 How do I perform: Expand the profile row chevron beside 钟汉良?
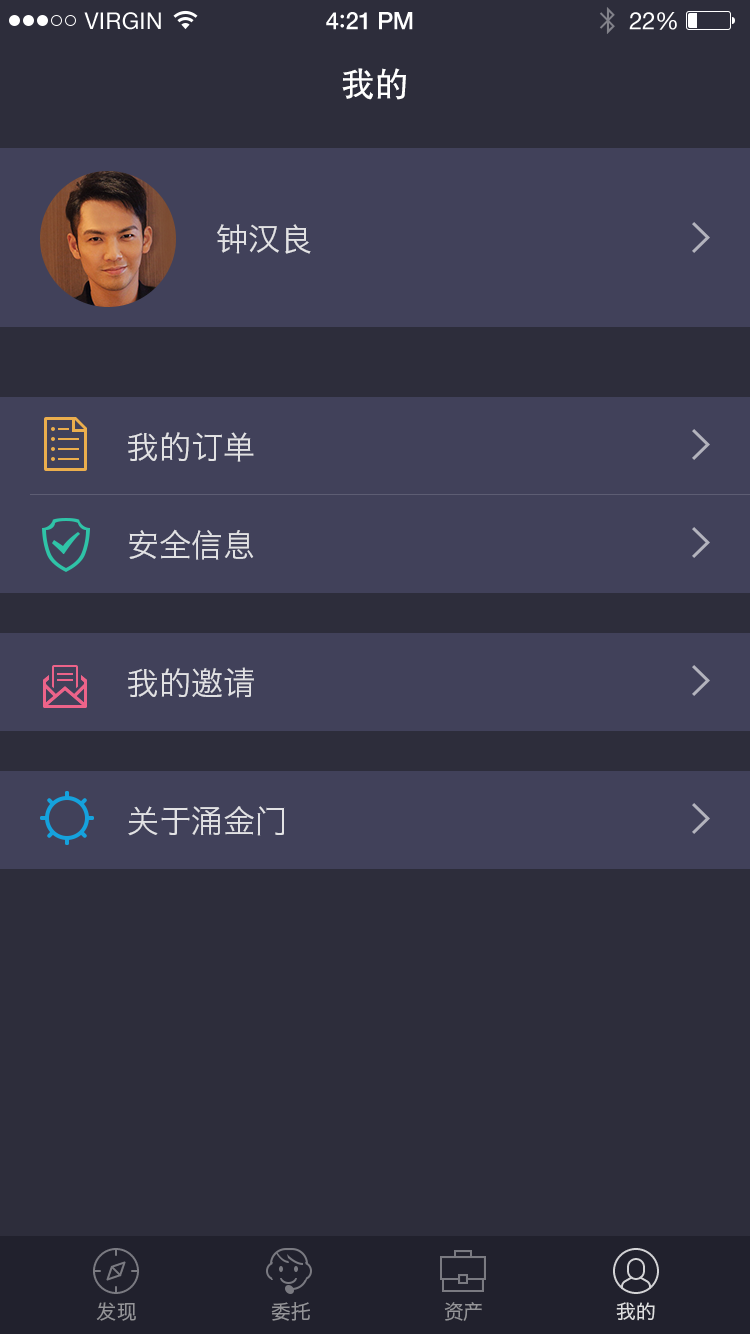point(700,238)
